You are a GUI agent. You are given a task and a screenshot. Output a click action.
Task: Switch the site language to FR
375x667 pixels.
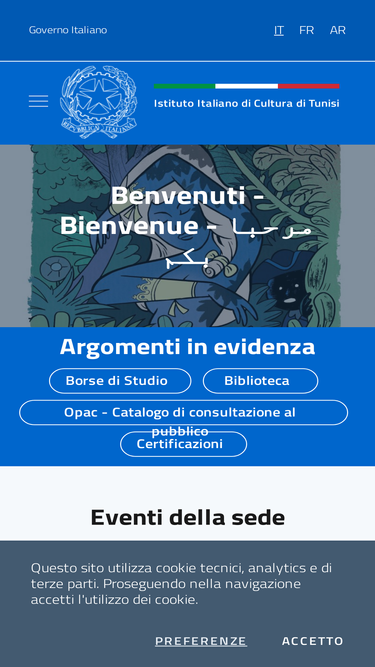coord(307,30)
